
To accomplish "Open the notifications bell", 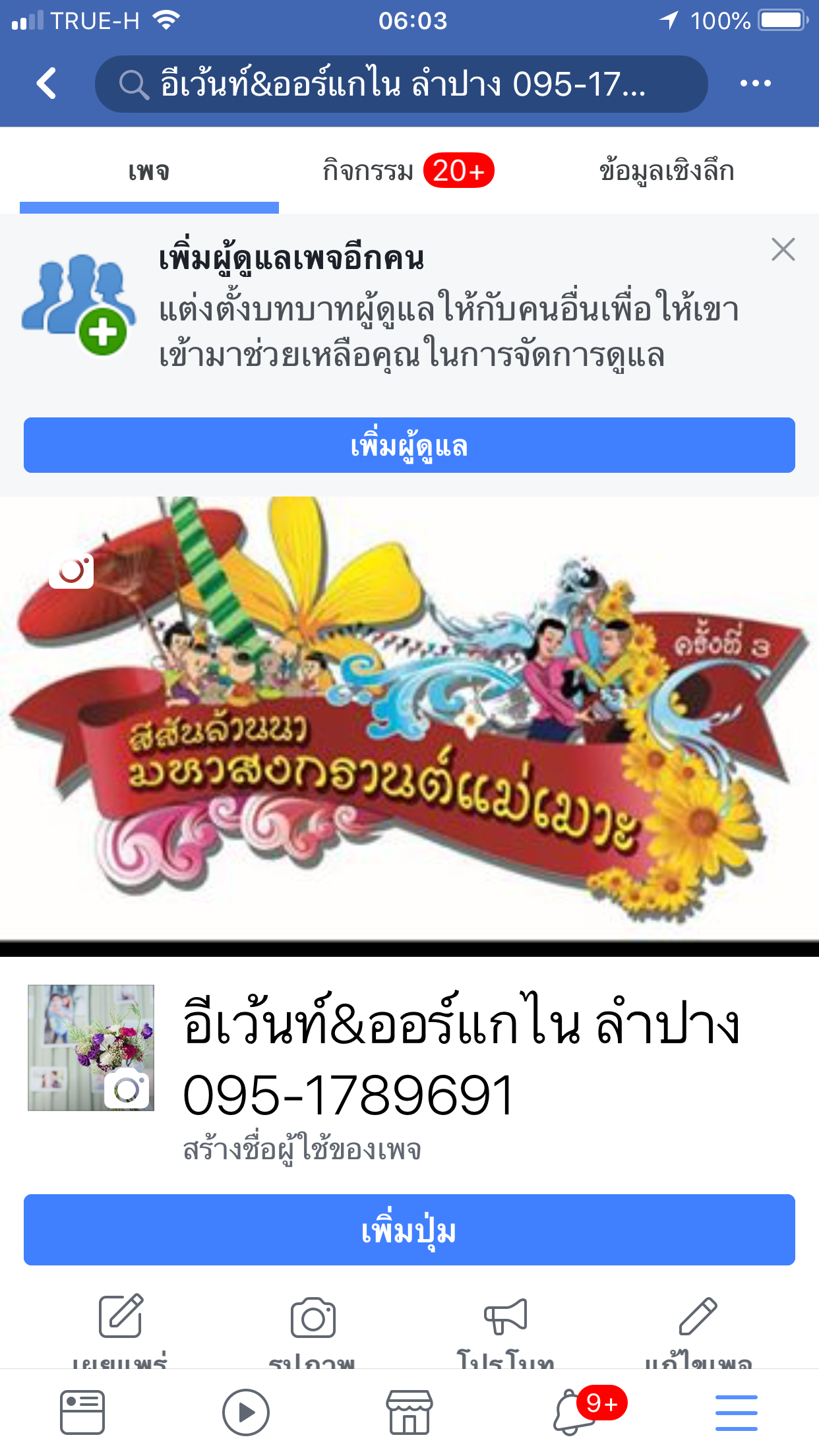I will click(x=574, y=1412).
